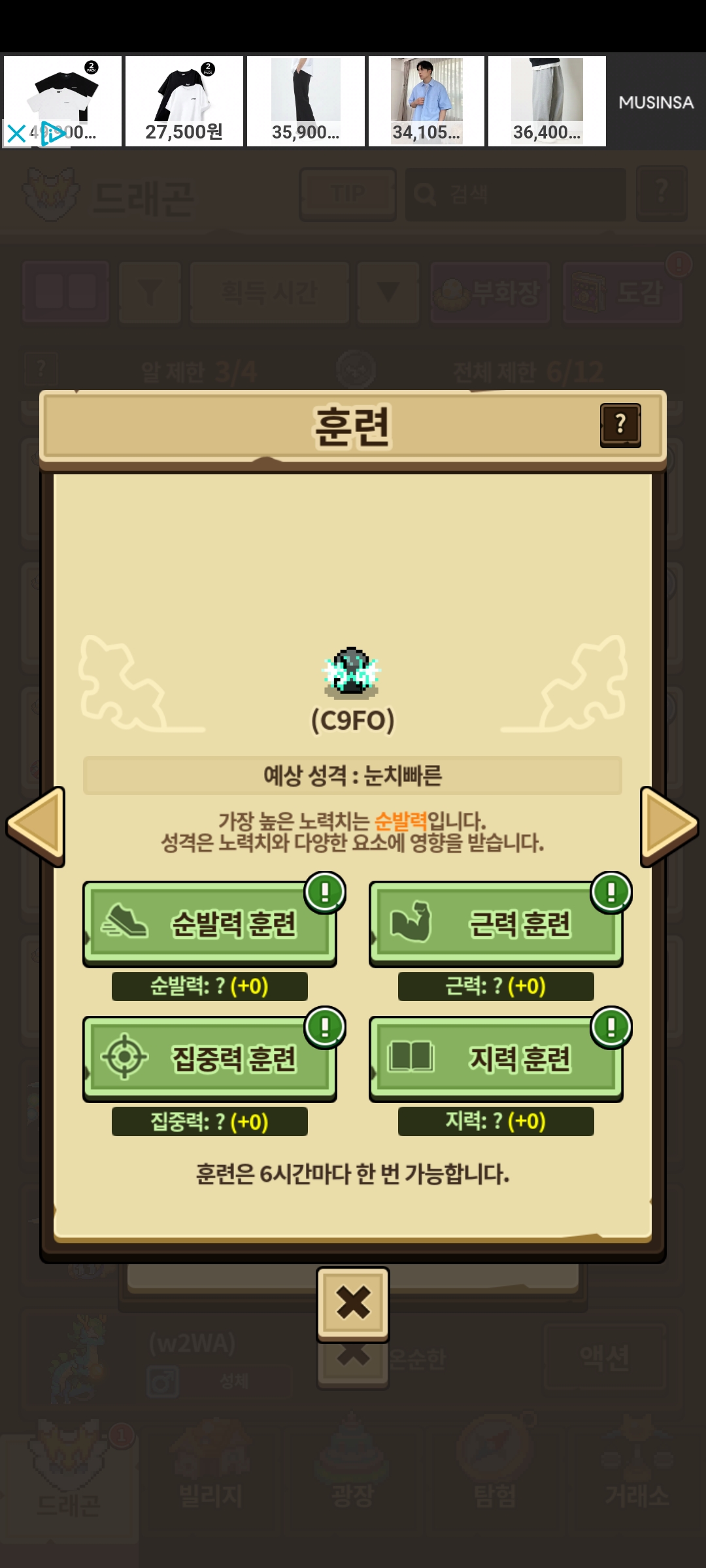Open the 36,400 gray pants ad item
The image size is (706, 1568).
coord(546,101)
